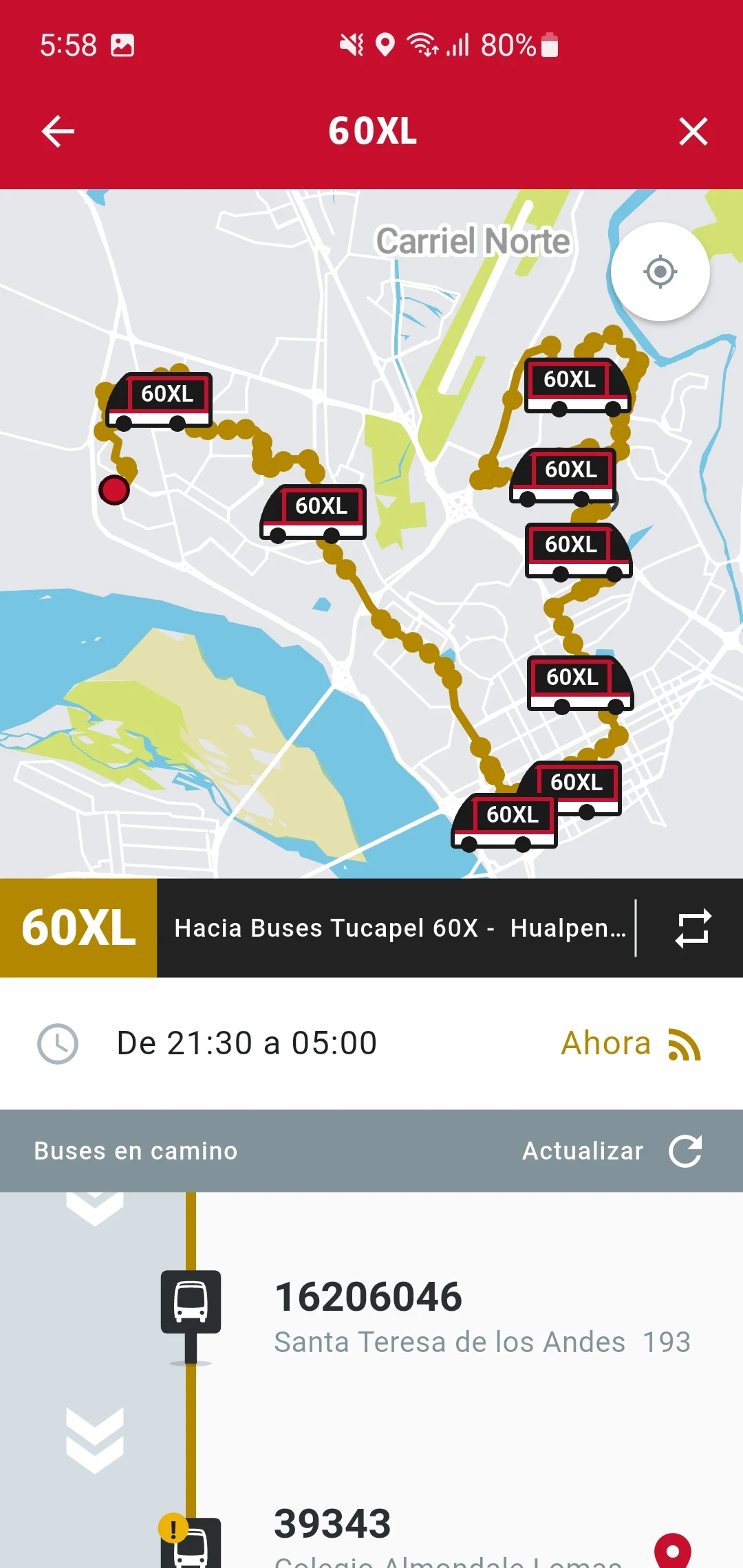Center the map on my location
Viewport: 743px width, 1568px height.
click(660, 272)
